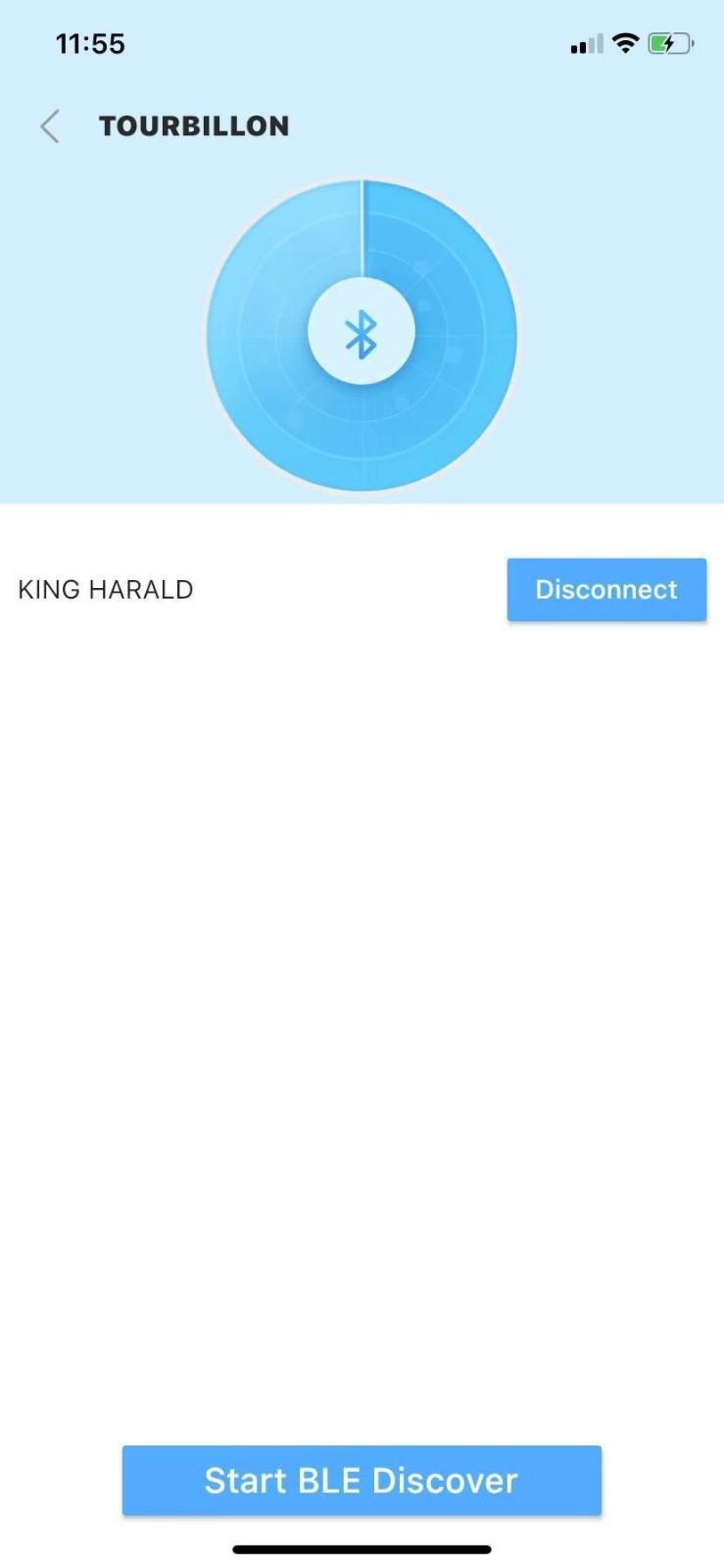724x1568 pixels.
Task: Tap the Wi-Fi icon in the status bar
Action: (625, 43)
